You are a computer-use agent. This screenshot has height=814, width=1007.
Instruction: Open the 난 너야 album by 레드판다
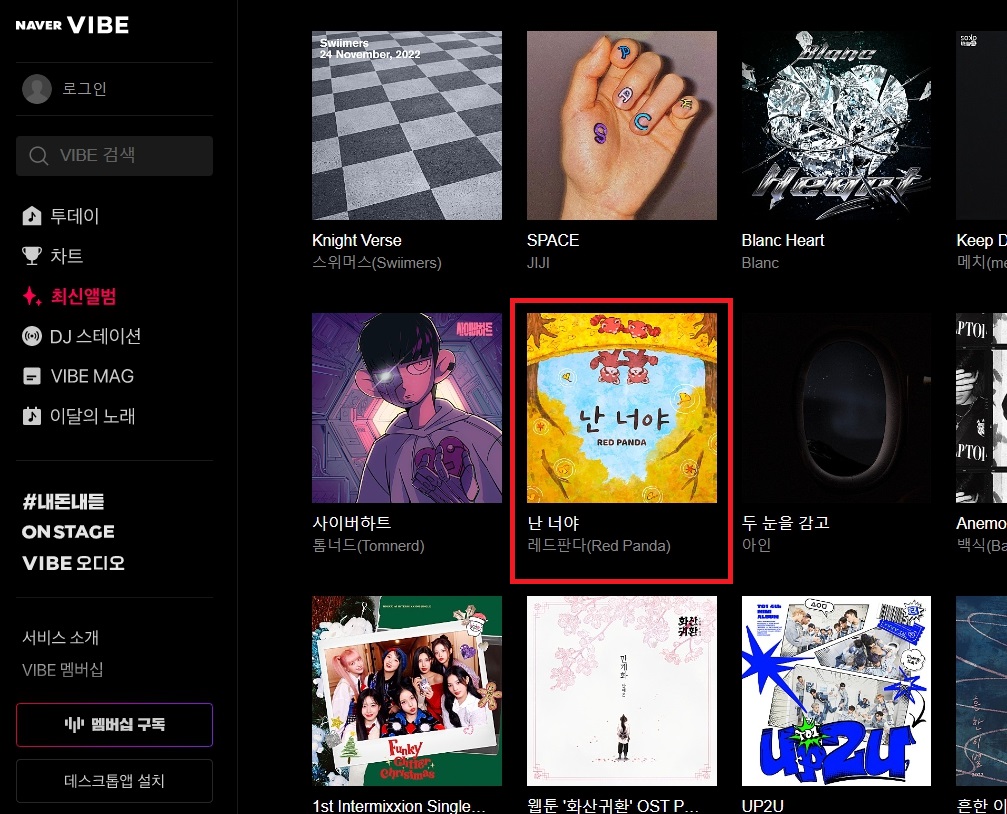click(621, 408)
